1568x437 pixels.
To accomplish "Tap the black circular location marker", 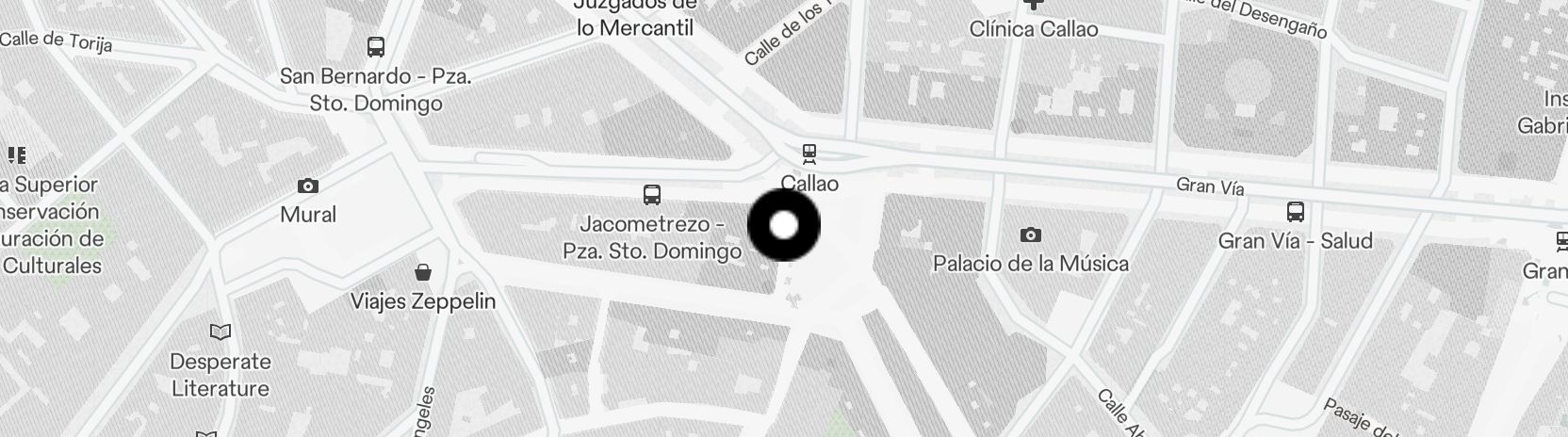I will (784, 226).
